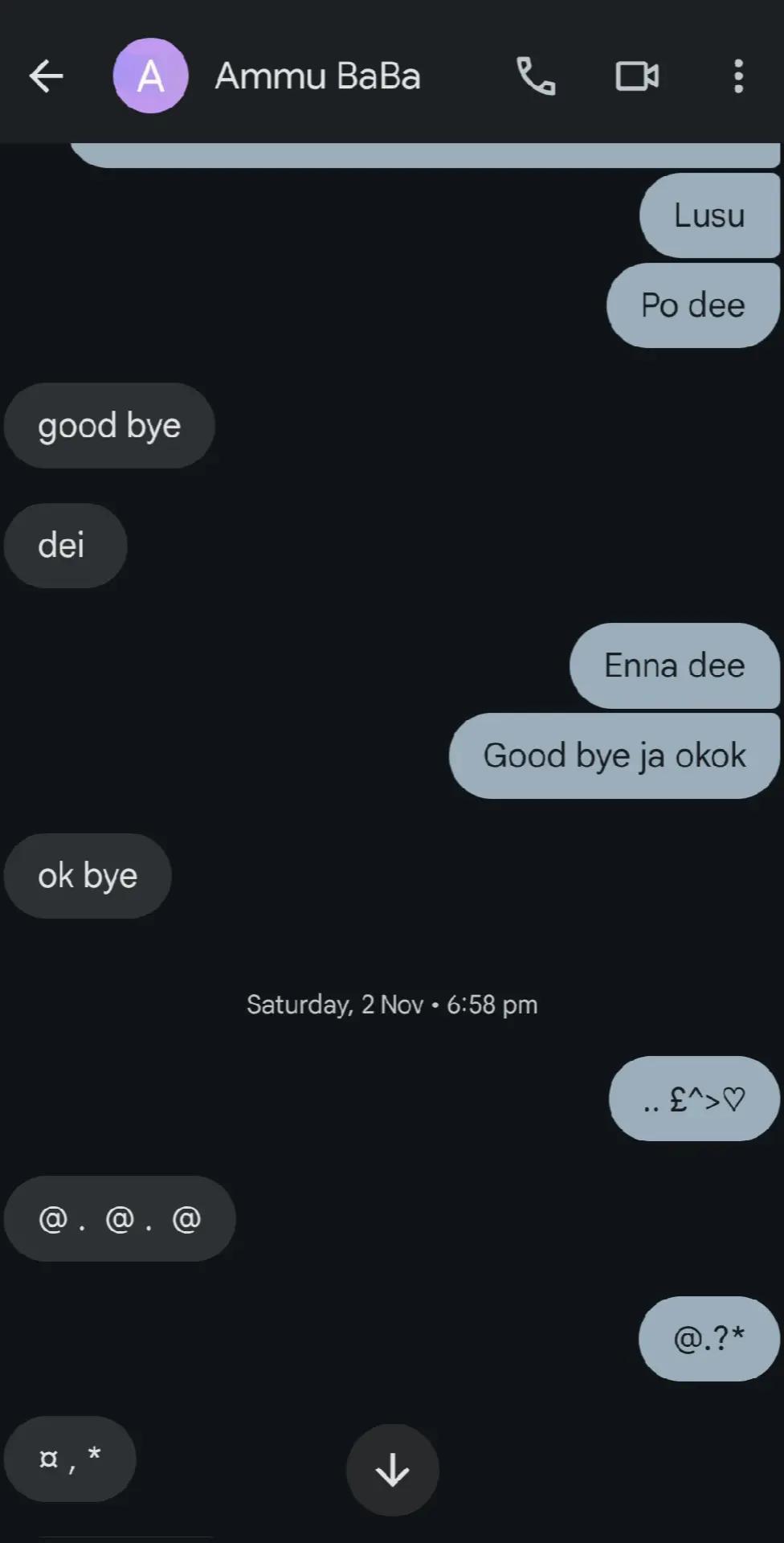This screenshot has width=784, height=1543.
Task: Go back to the conversations list
Action: (x=46, y=77)
